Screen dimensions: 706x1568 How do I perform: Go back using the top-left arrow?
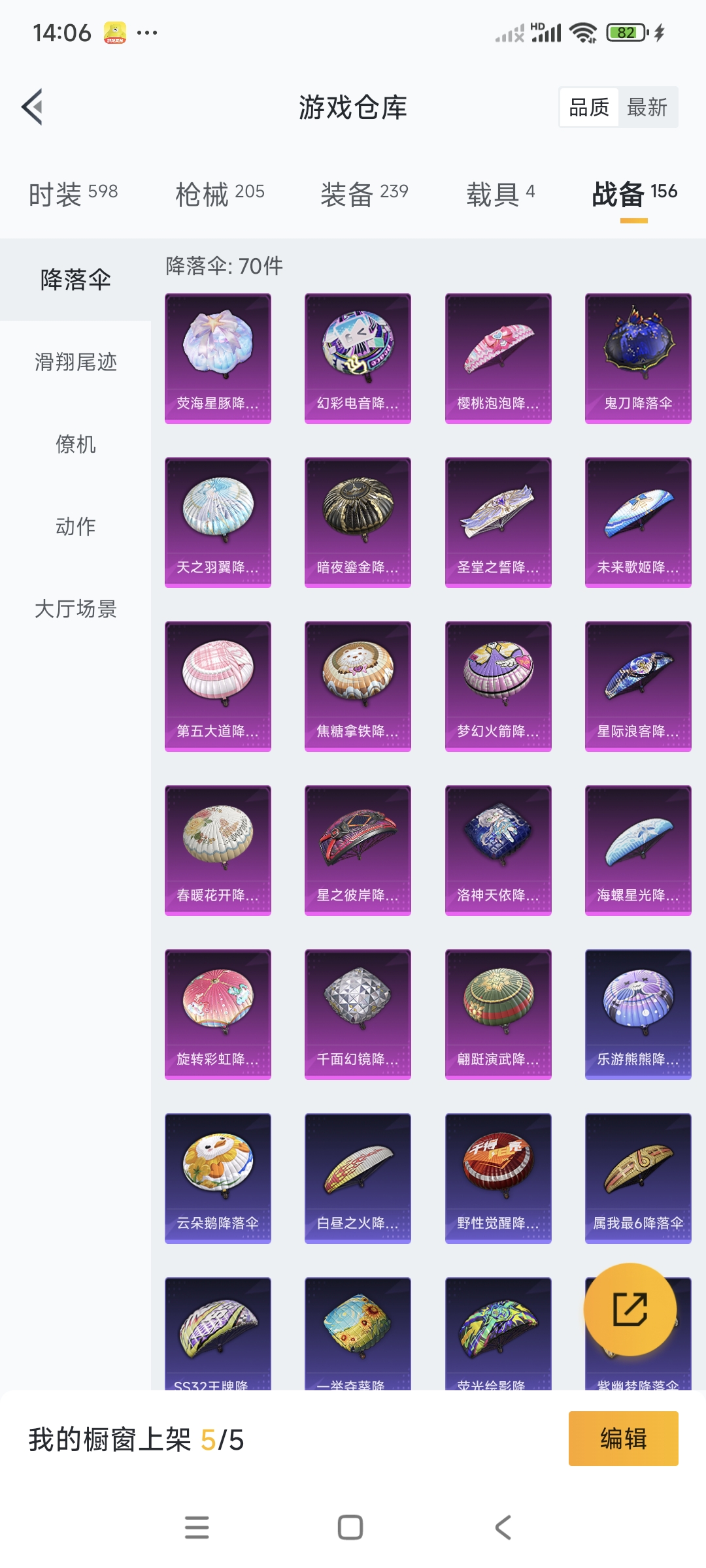click(32, 106)
